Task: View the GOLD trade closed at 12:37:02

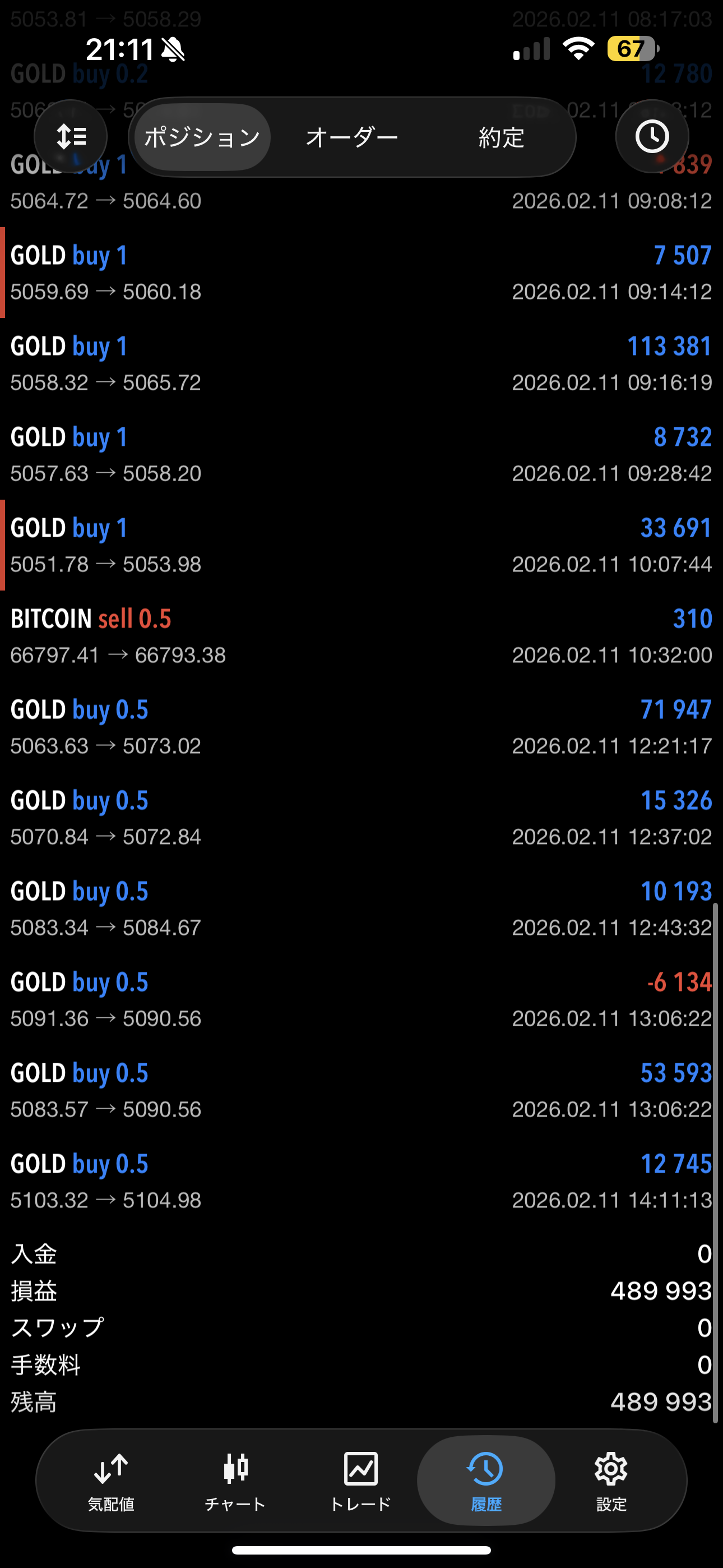Action: (361, 818)
